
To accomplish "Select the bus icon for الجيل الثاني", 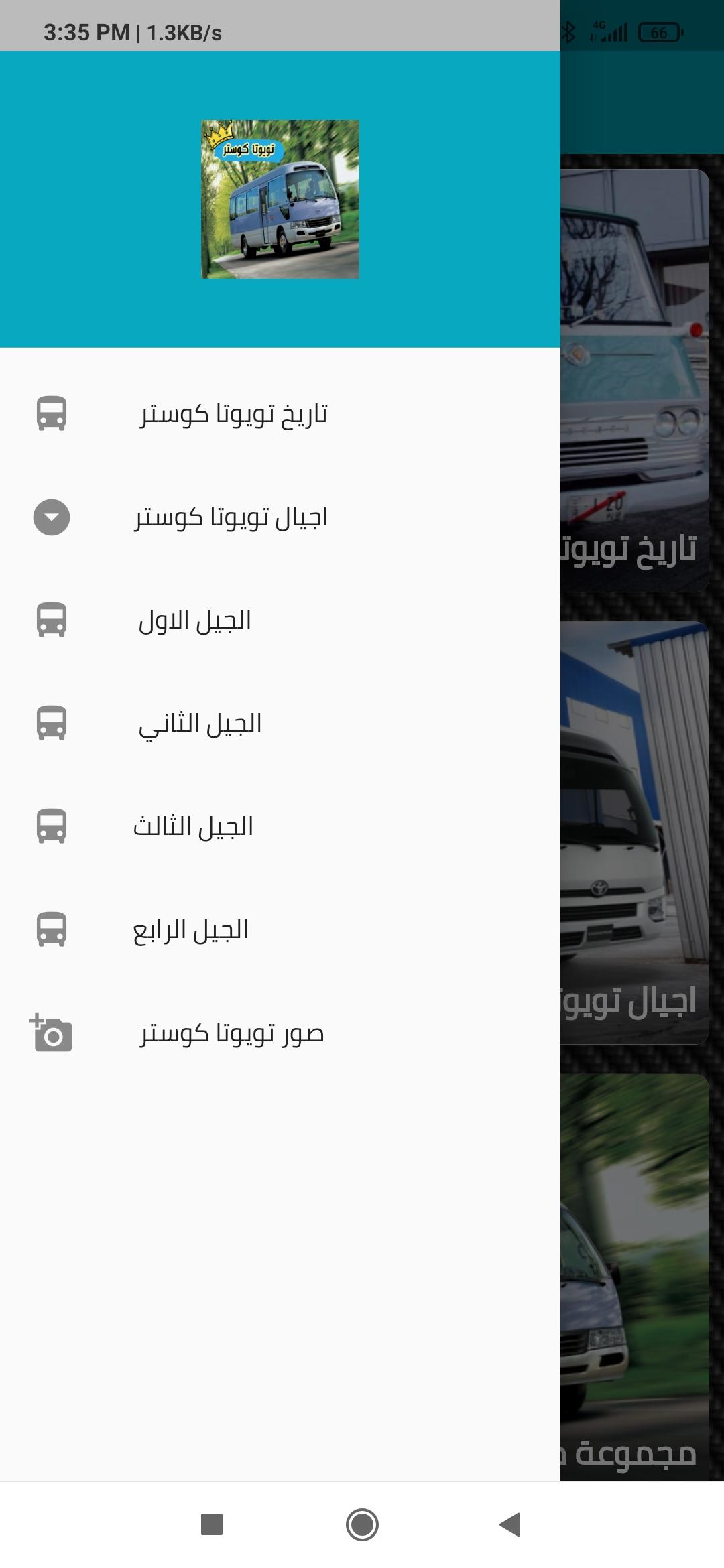I will click(50, 724).
